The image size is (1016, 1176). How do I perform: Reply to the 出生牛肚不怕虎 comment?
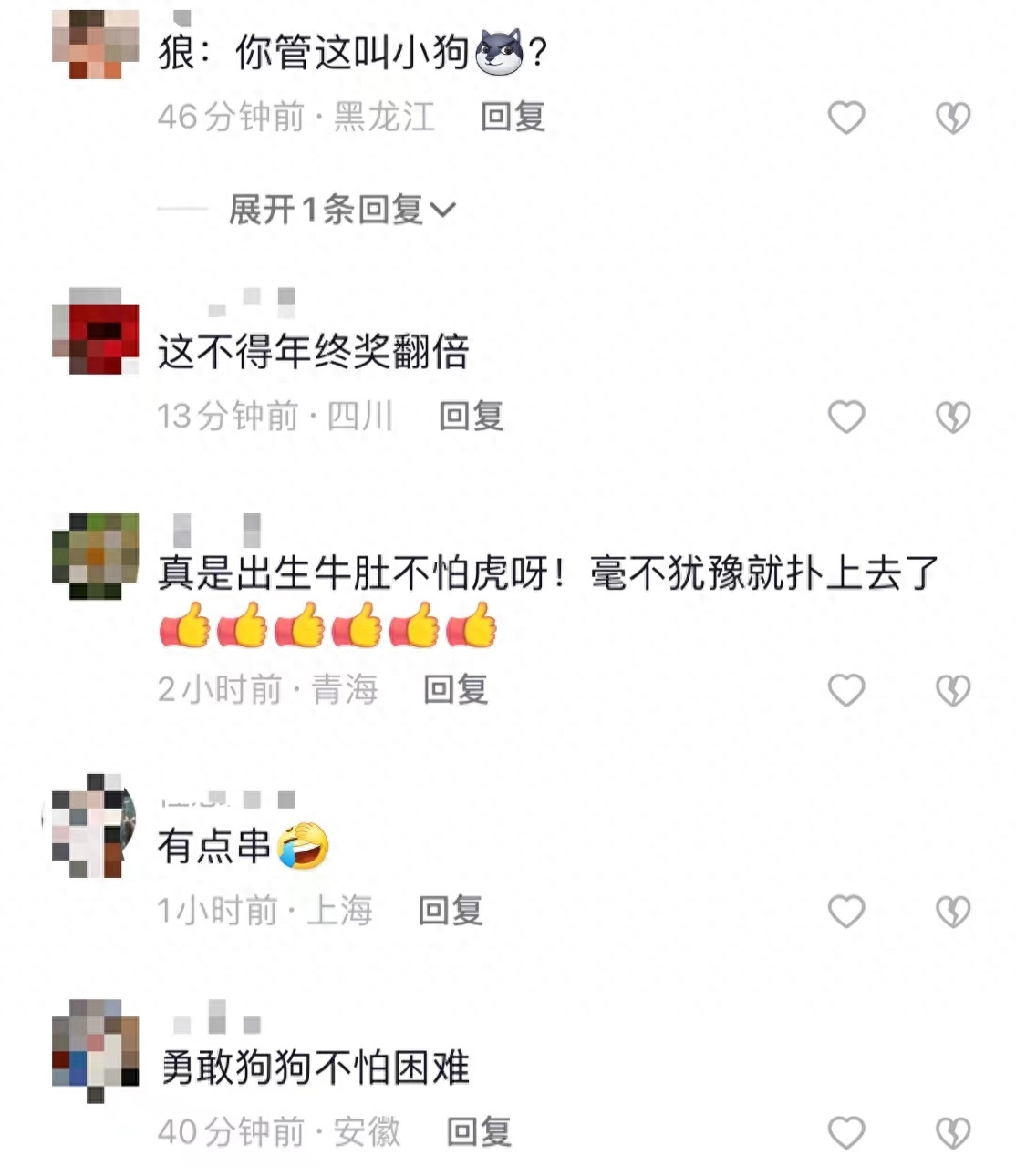pyautogui.click(x=455, y=689)
